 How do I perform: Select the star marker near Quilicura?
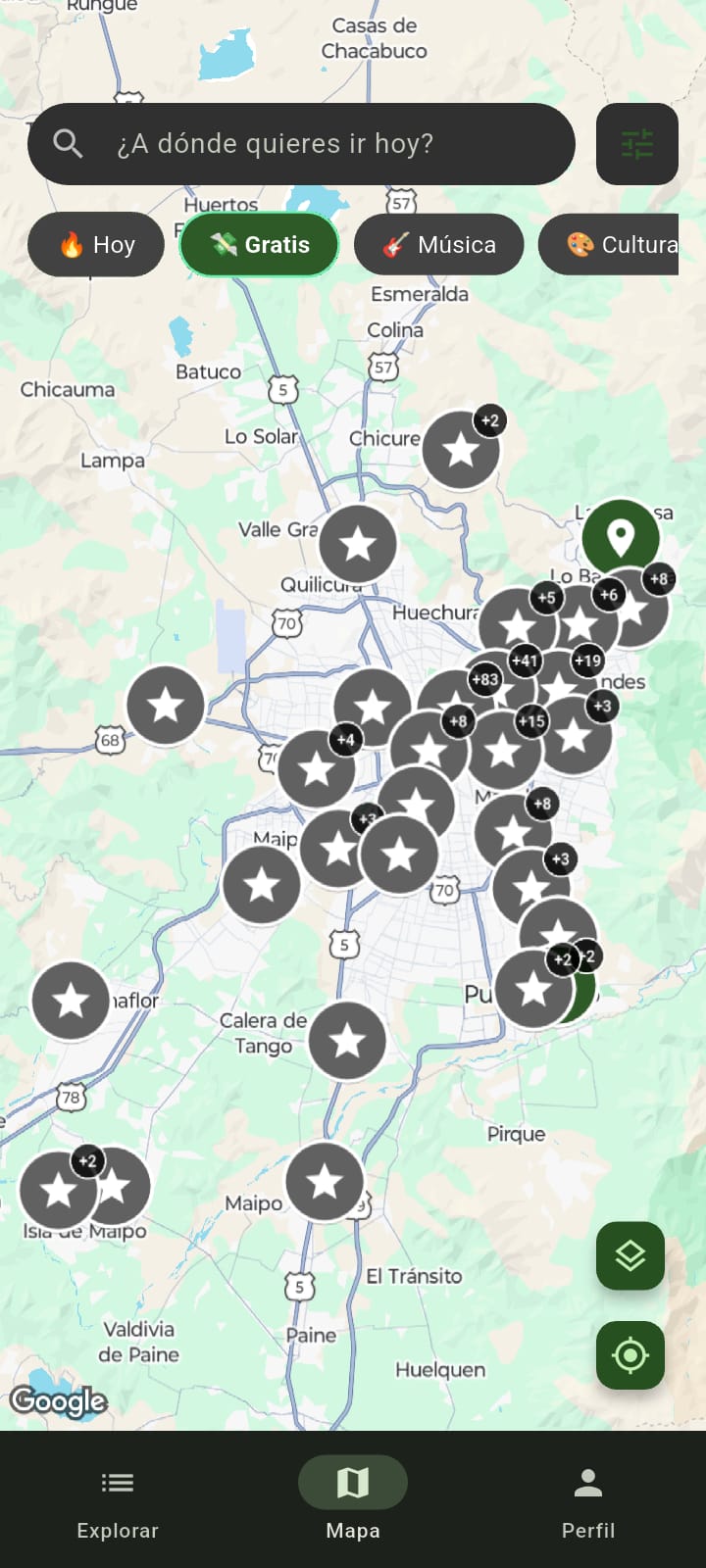[x=358, y=544]
